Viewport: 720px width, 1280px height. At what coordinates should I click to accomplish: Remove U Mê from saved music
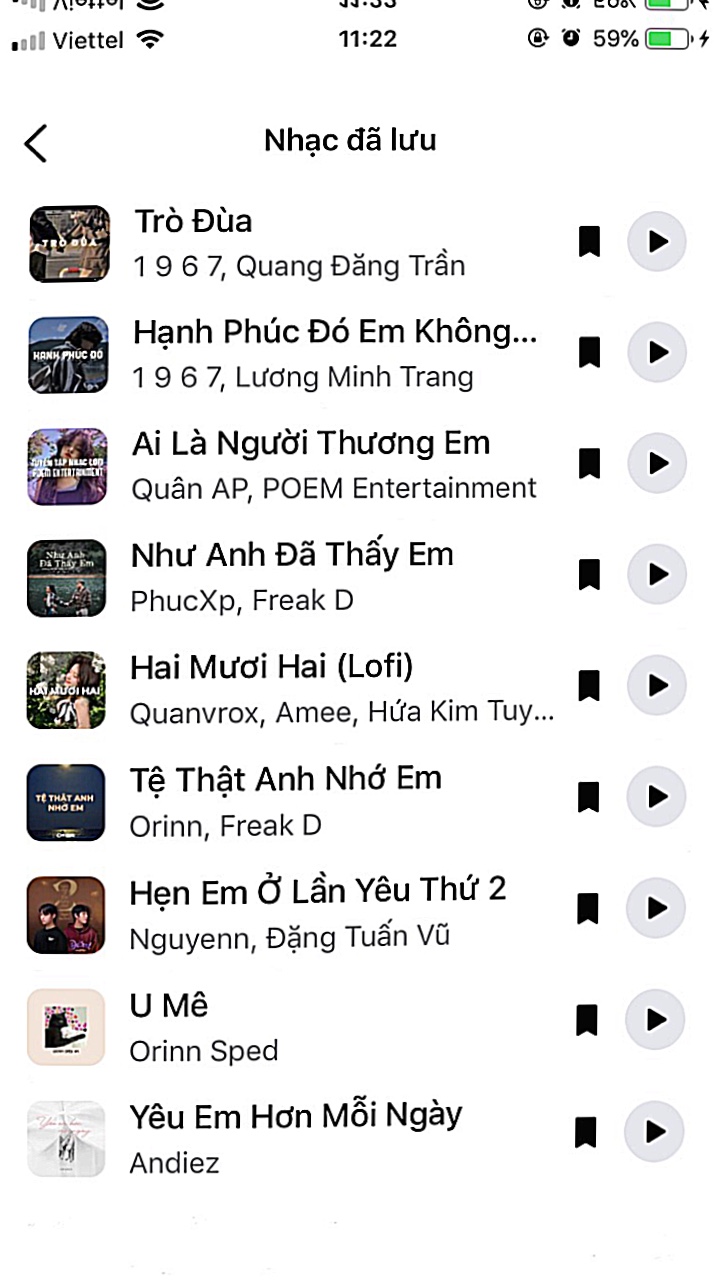pyautogui.click(x=587, y=1020)
